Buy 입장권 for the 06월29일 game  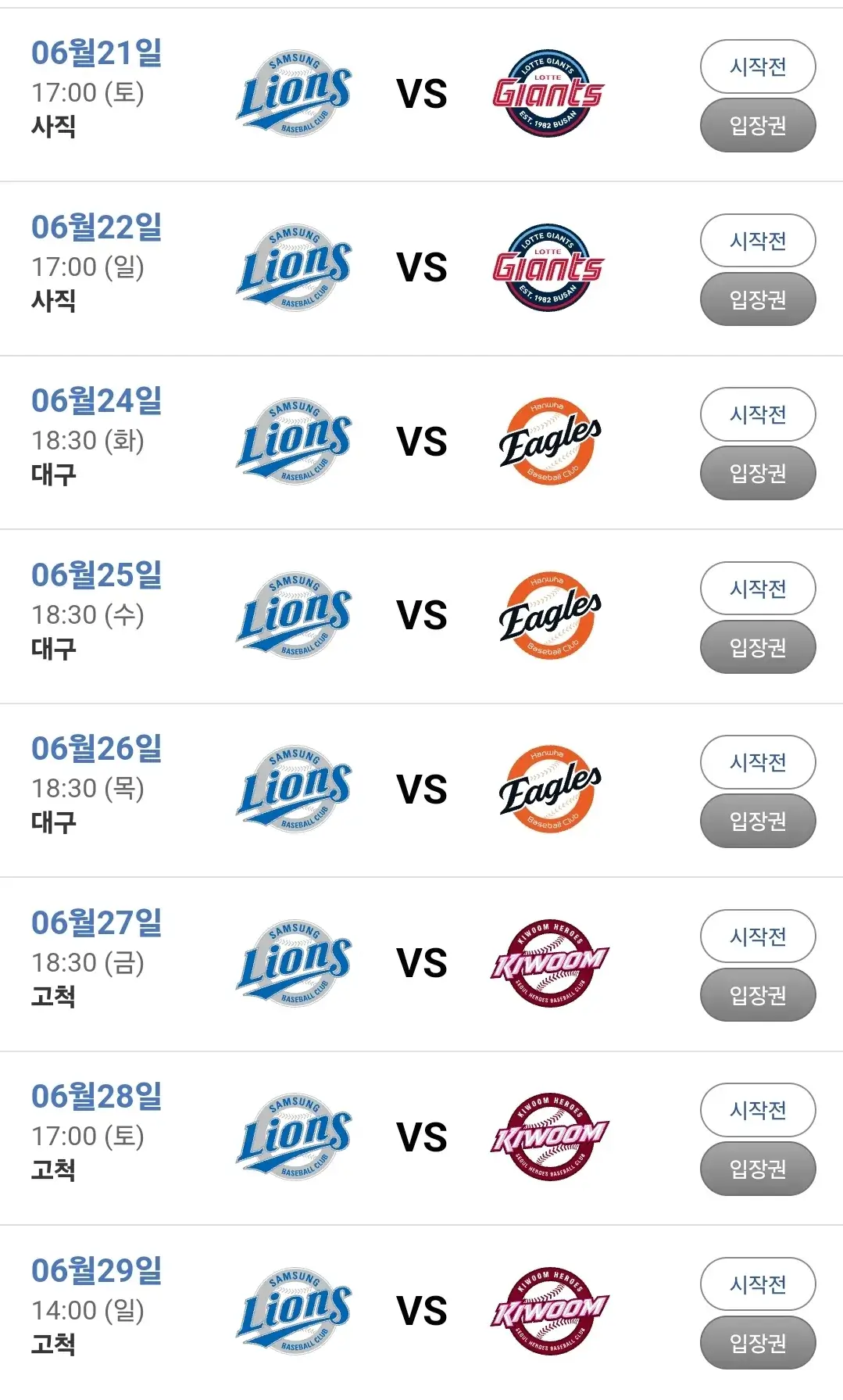point(758,1343)
